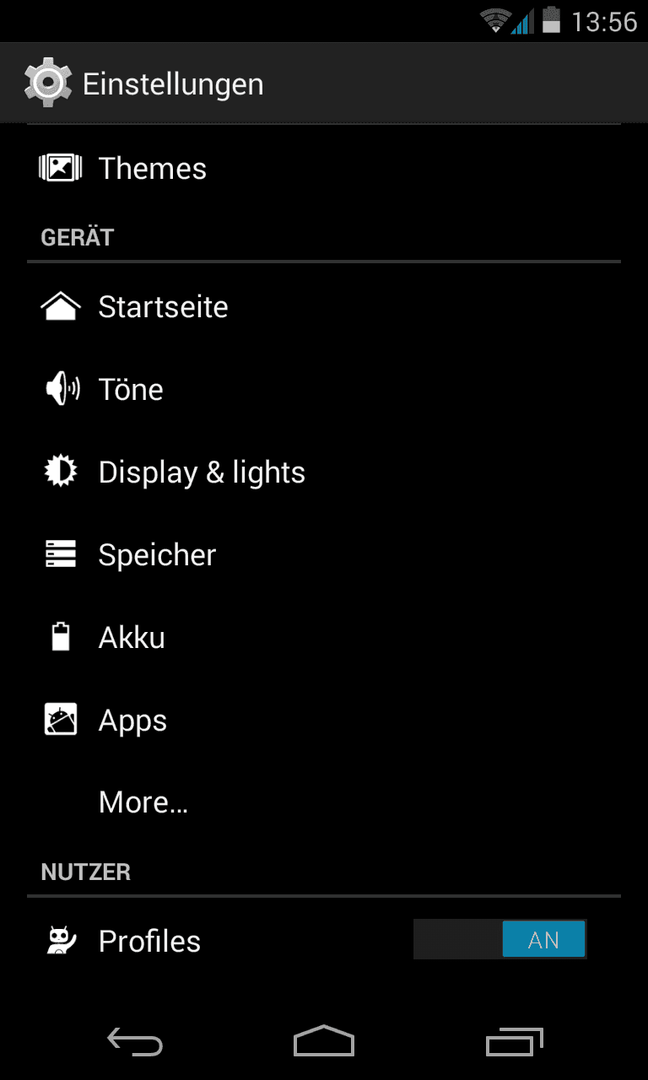Show recent apps

click(x=514, y=1041)
